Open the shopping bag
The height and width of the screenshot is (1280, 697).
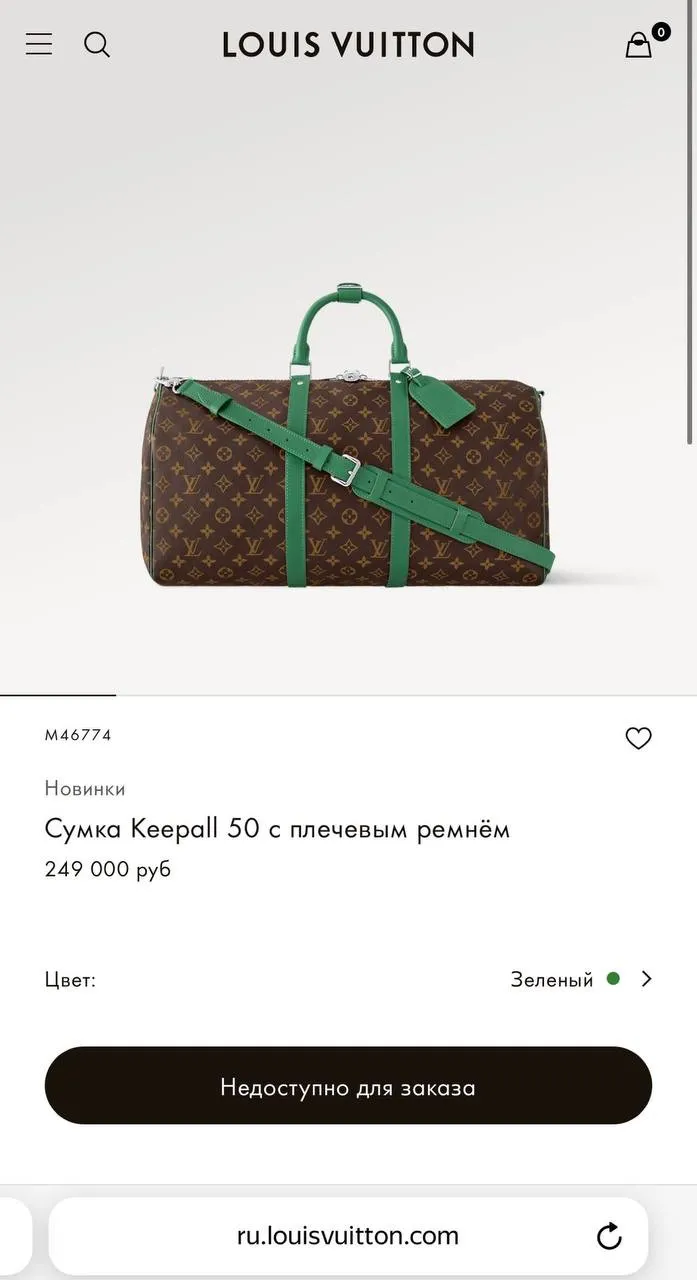click(x=639, y=45)
